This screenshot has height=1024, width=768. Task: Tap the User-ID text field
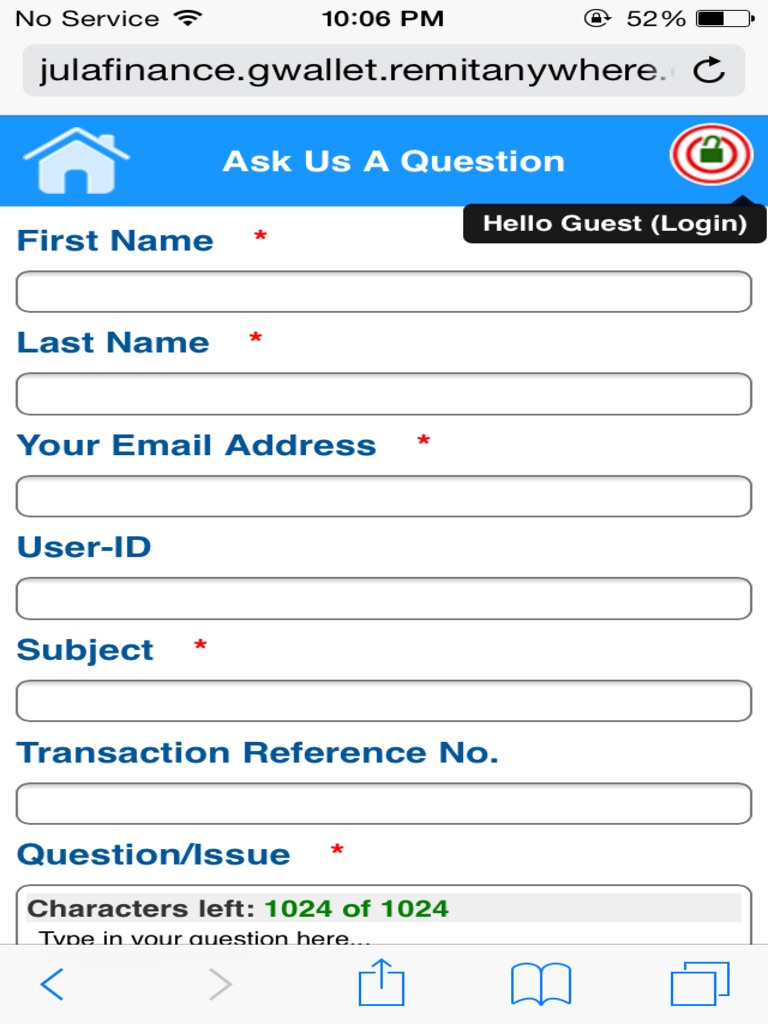[384, 599]
